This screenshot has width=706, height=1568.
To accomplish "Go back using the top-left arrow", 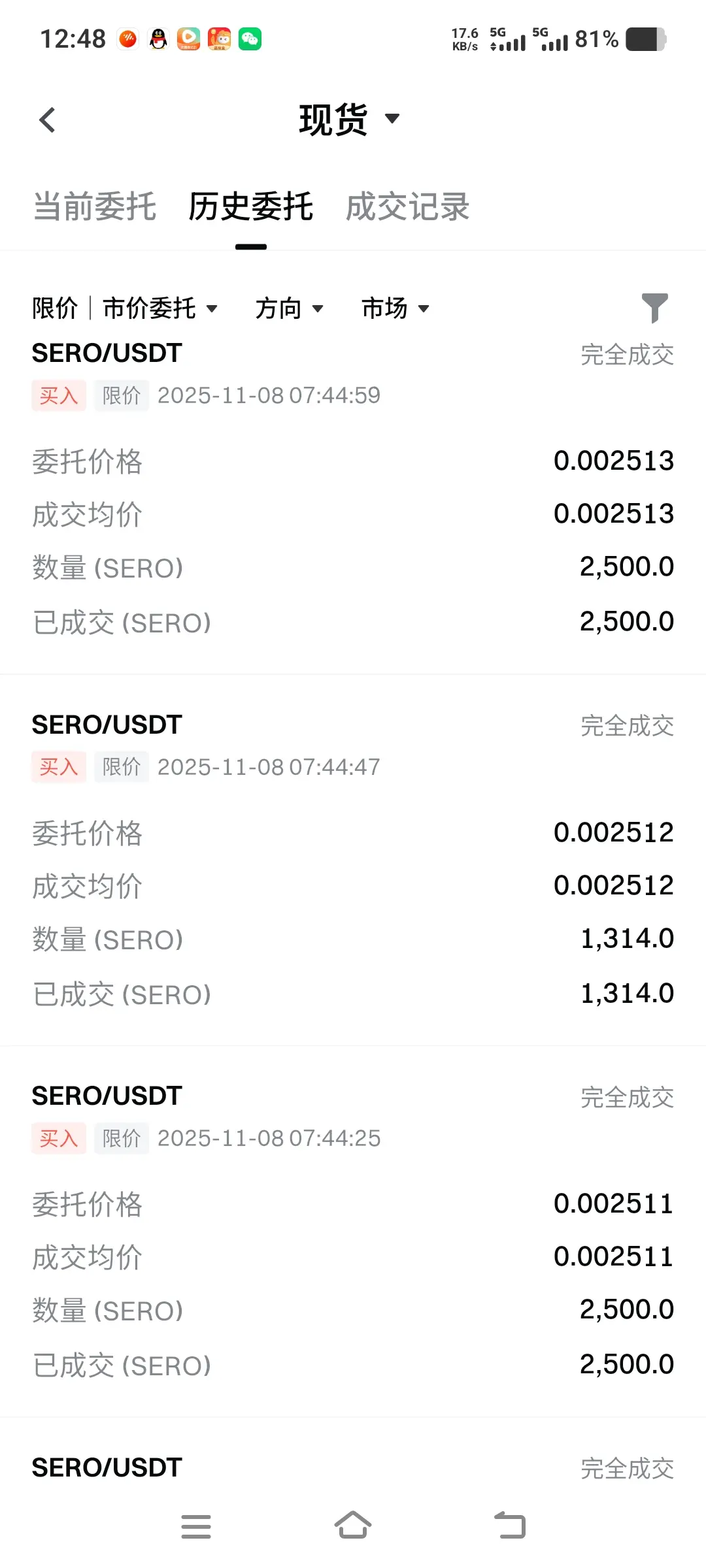I will pos(47,120).
